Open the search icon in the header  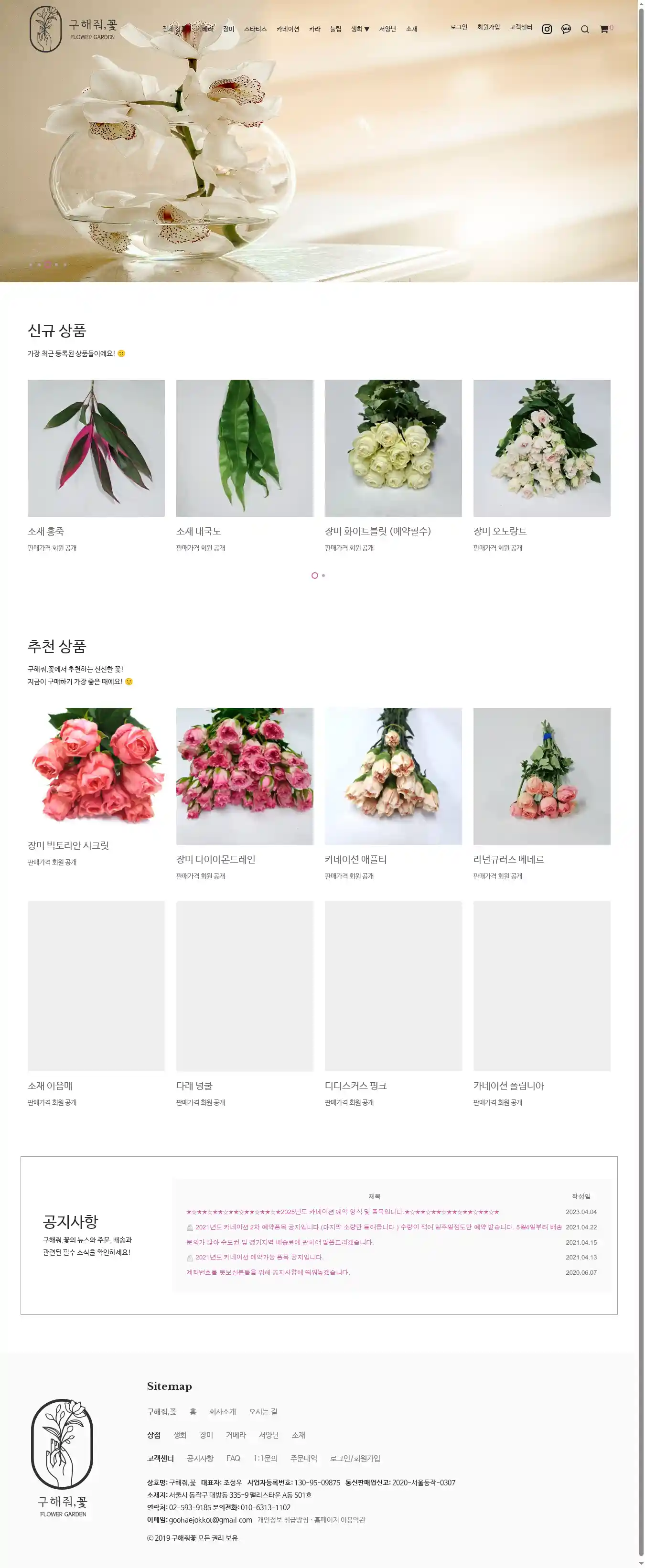point(585,29)
